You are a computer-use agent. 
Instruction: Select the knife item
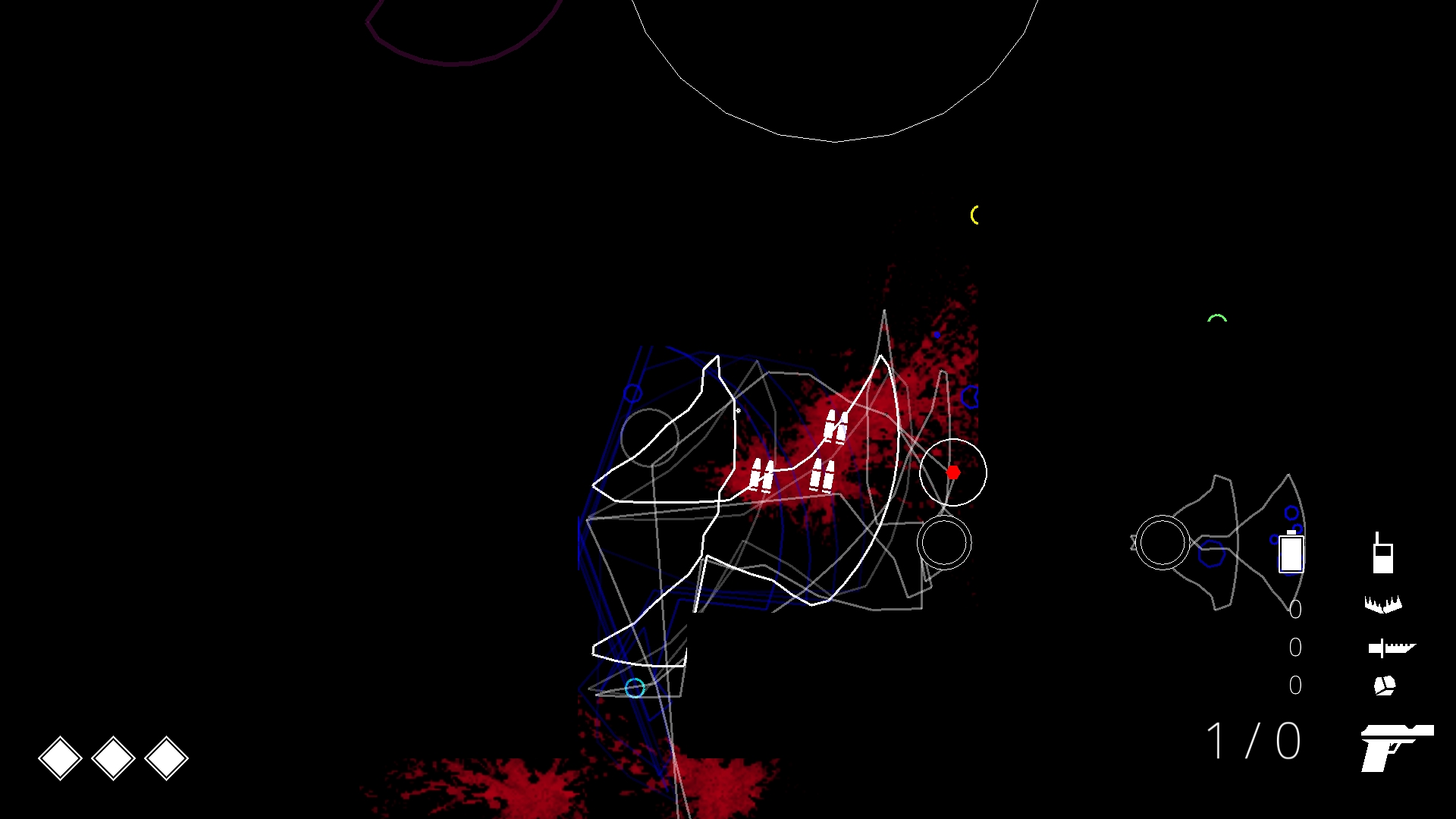tap(1391, 648)
